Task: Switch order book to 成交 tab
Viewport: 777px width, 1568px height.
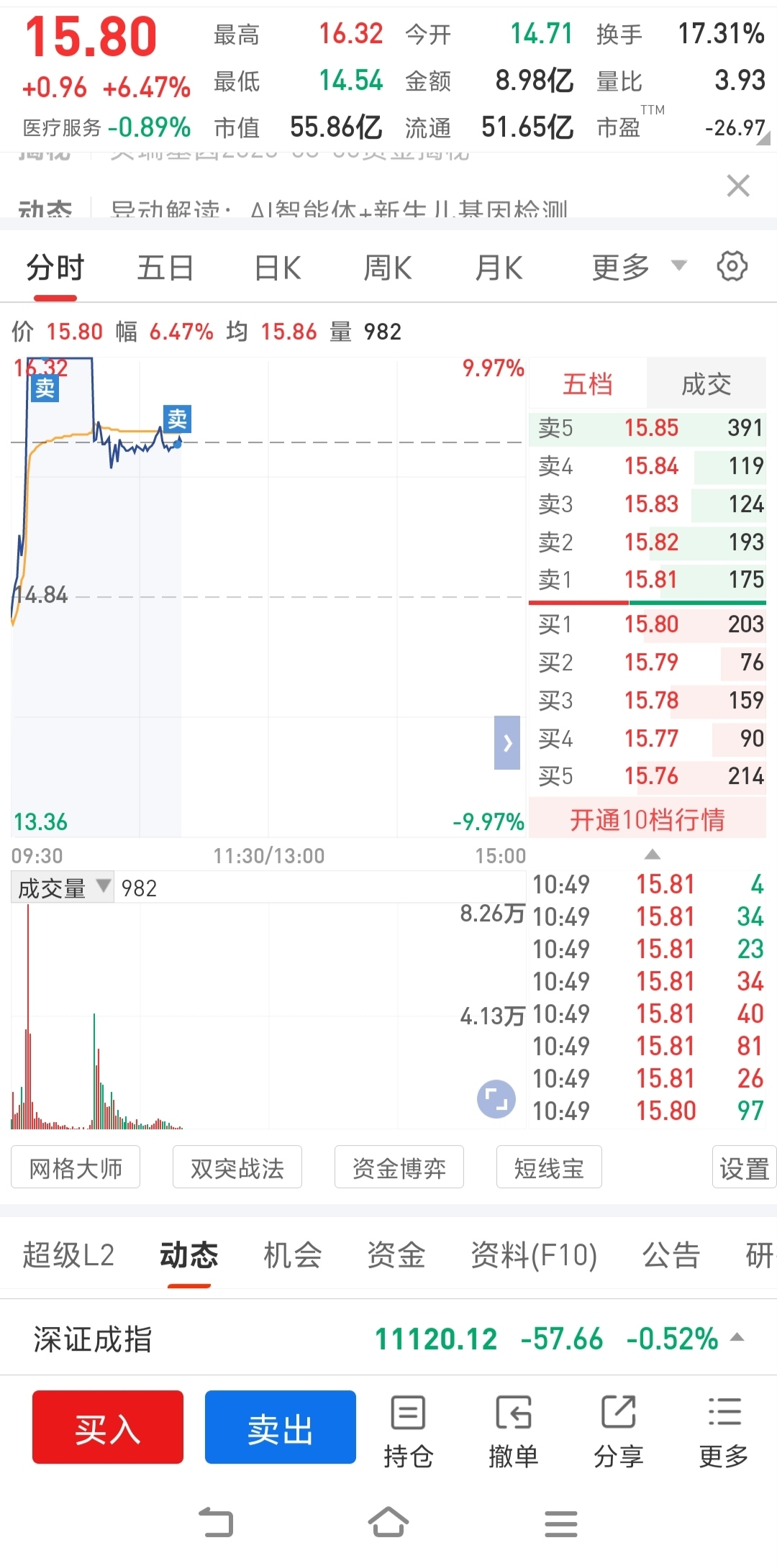Action: coord(706,384)
